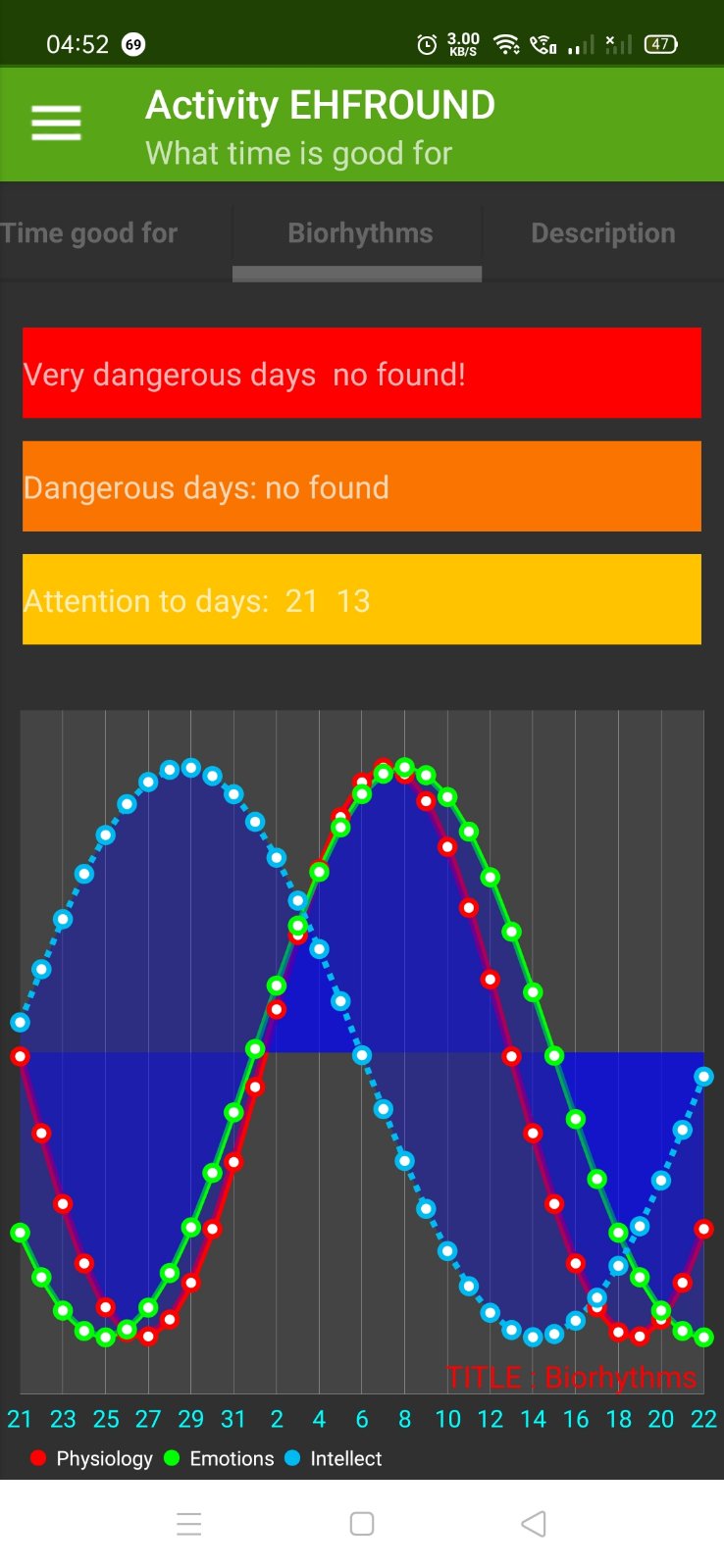Viewport: 724px width, 1568px height.
Task: Go back with the system back button
Action: tap(533, 1523)
